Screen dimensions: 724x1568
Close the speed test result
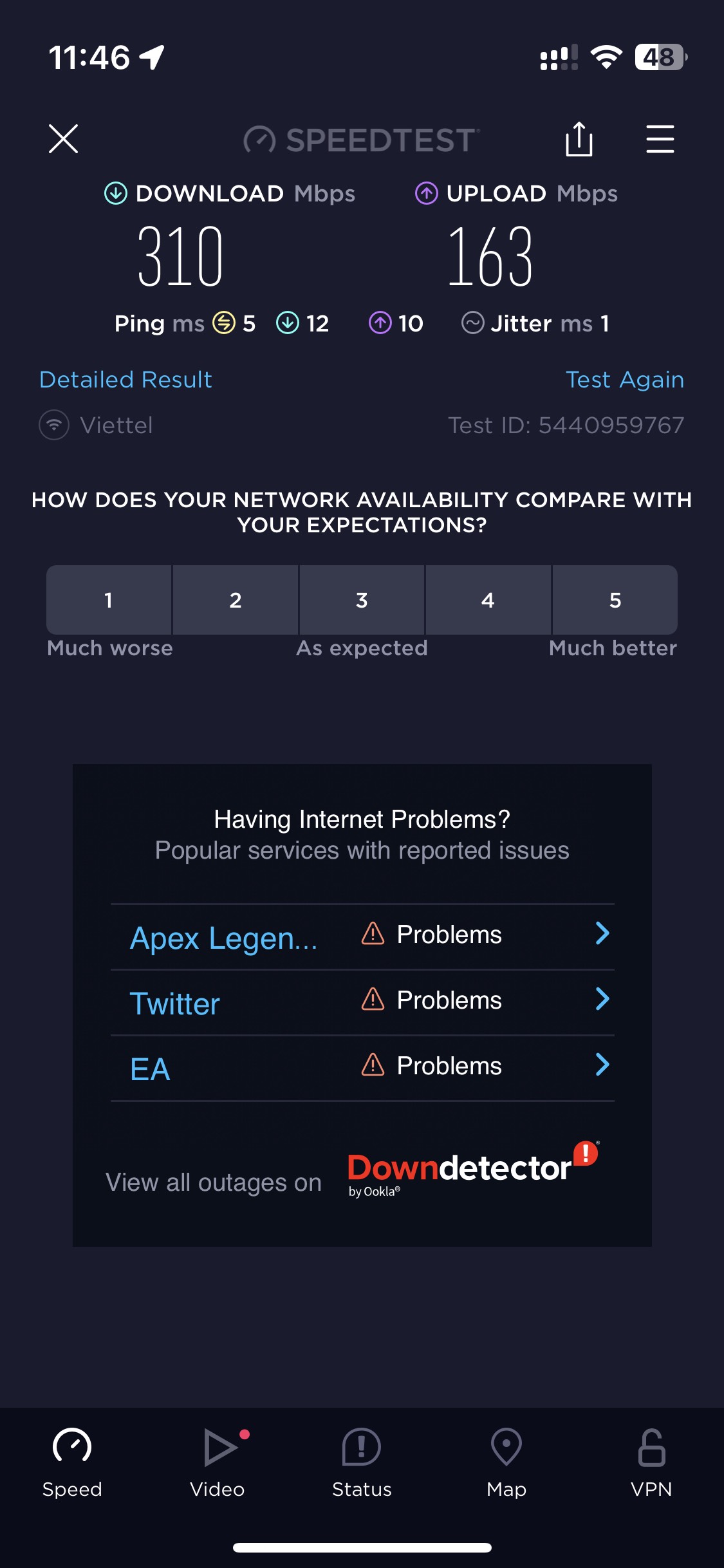click(x=63, y=139)
